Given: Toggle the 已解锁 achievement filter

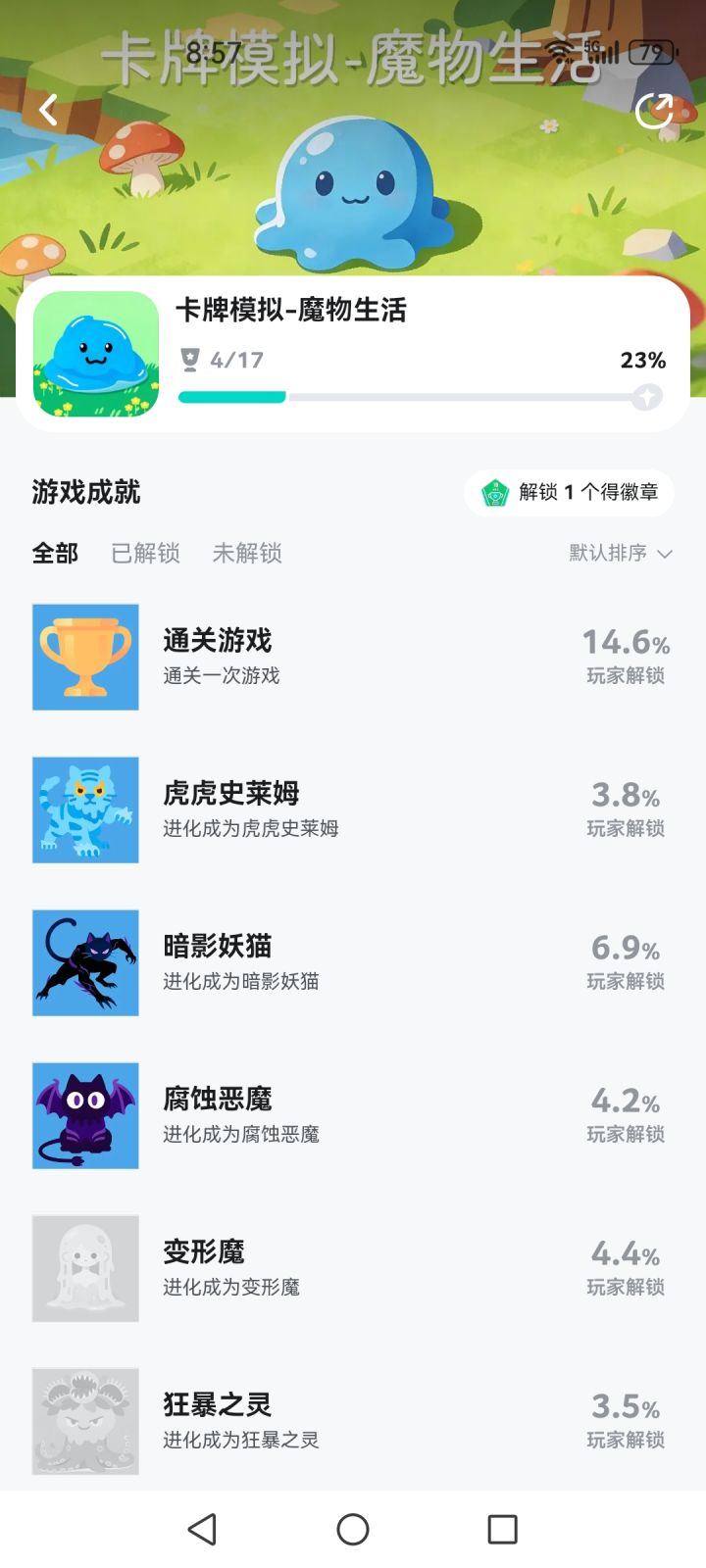Looking at the screenshot, I should pos(145,554).
